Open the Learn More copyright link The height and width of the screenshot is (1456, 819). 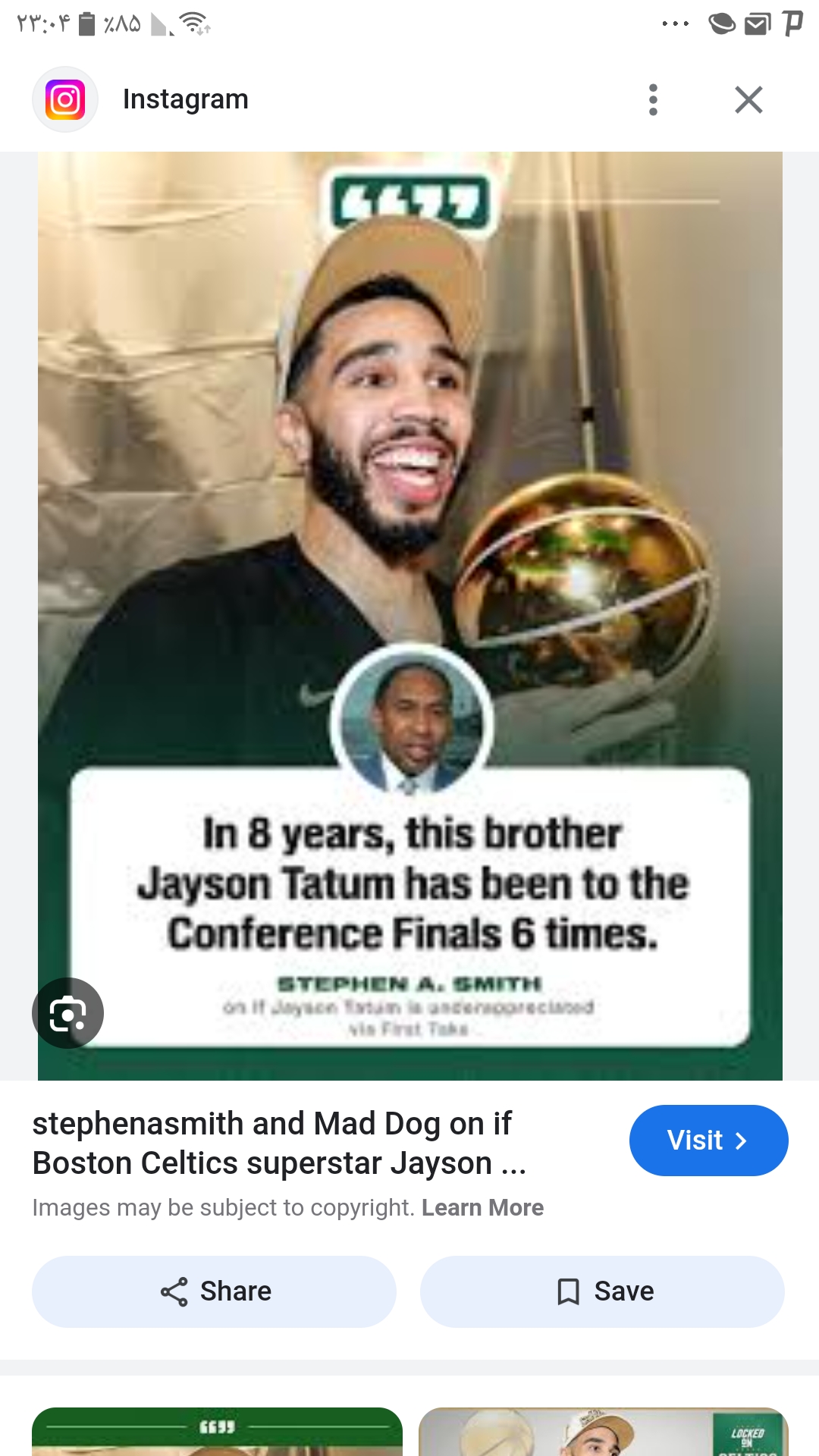(482, 1207)
